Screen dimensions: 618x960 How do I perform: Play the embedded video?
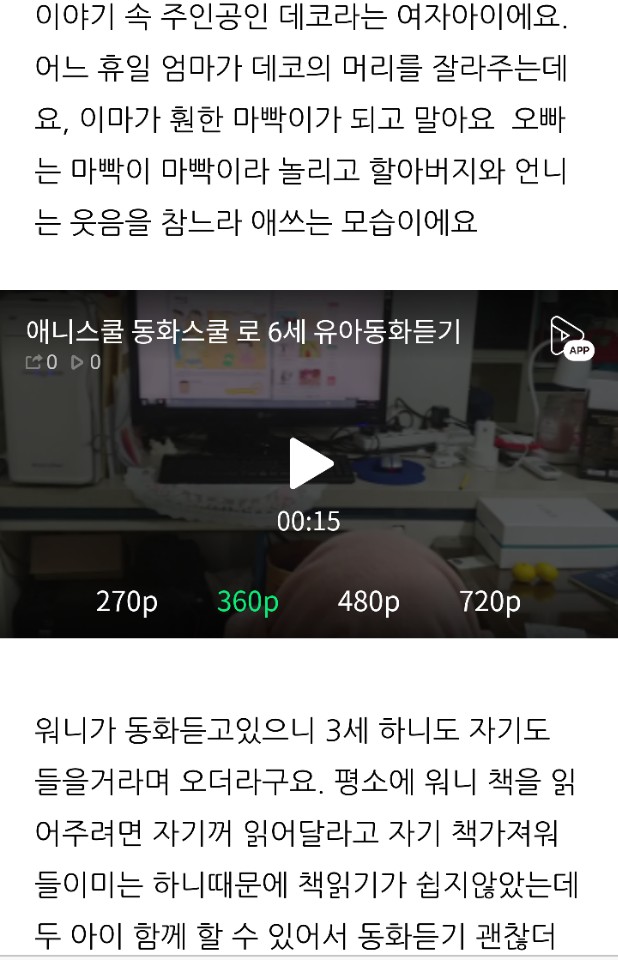click(310, 464)
